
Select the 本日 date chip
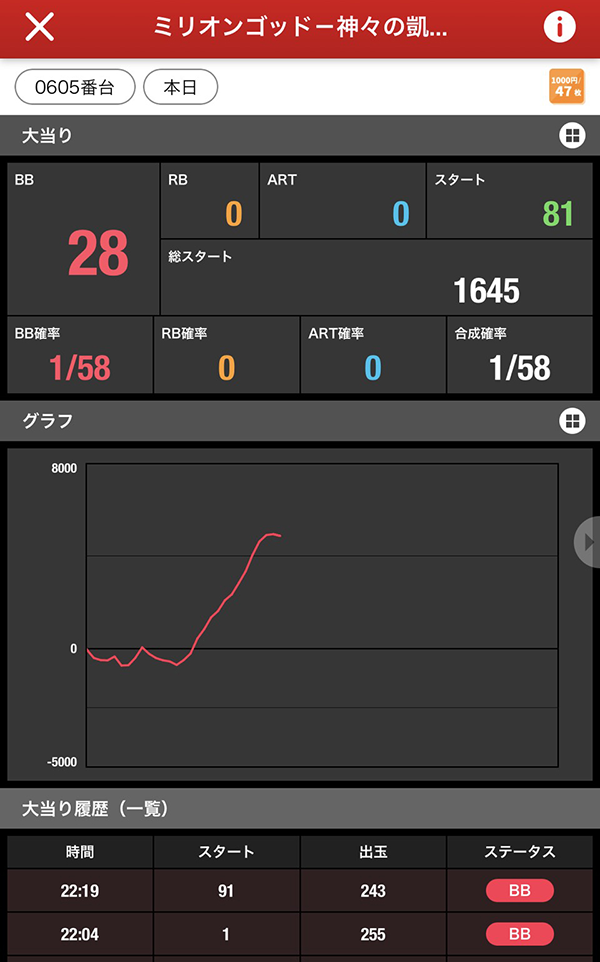[x=181, y=87]
